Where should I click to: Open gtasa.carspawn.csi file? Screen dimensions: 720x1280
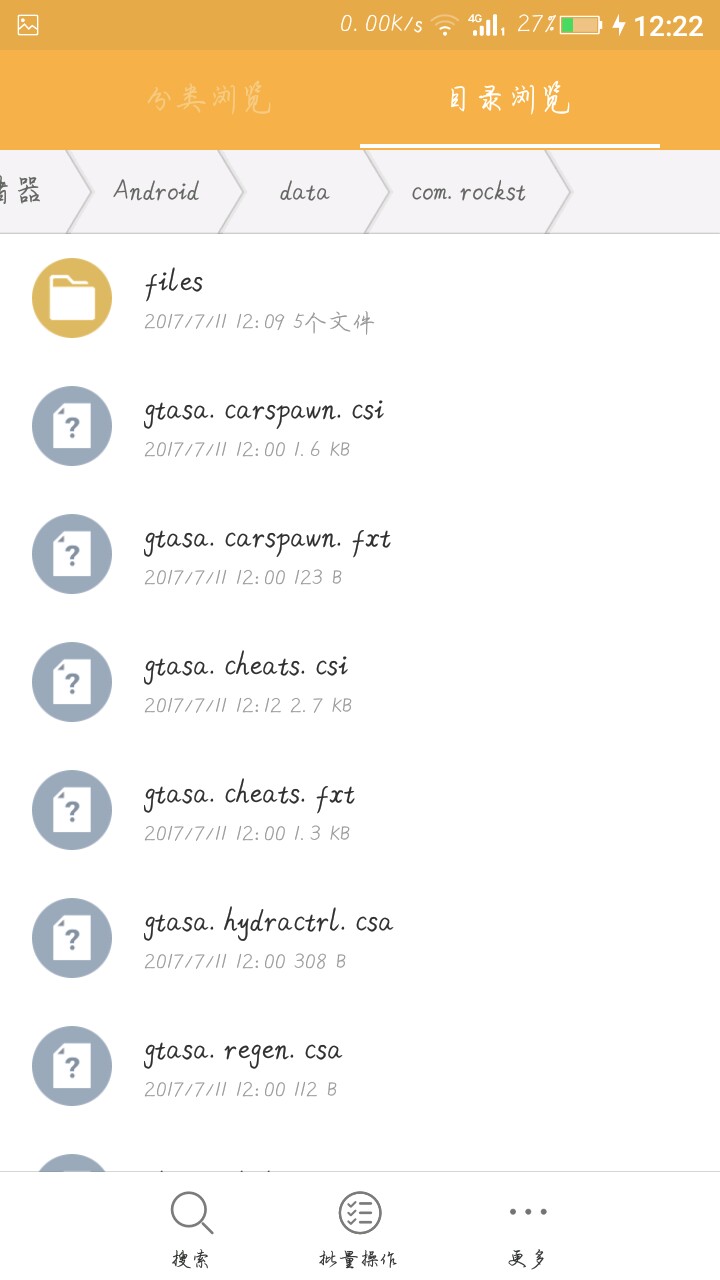[360, 426]
